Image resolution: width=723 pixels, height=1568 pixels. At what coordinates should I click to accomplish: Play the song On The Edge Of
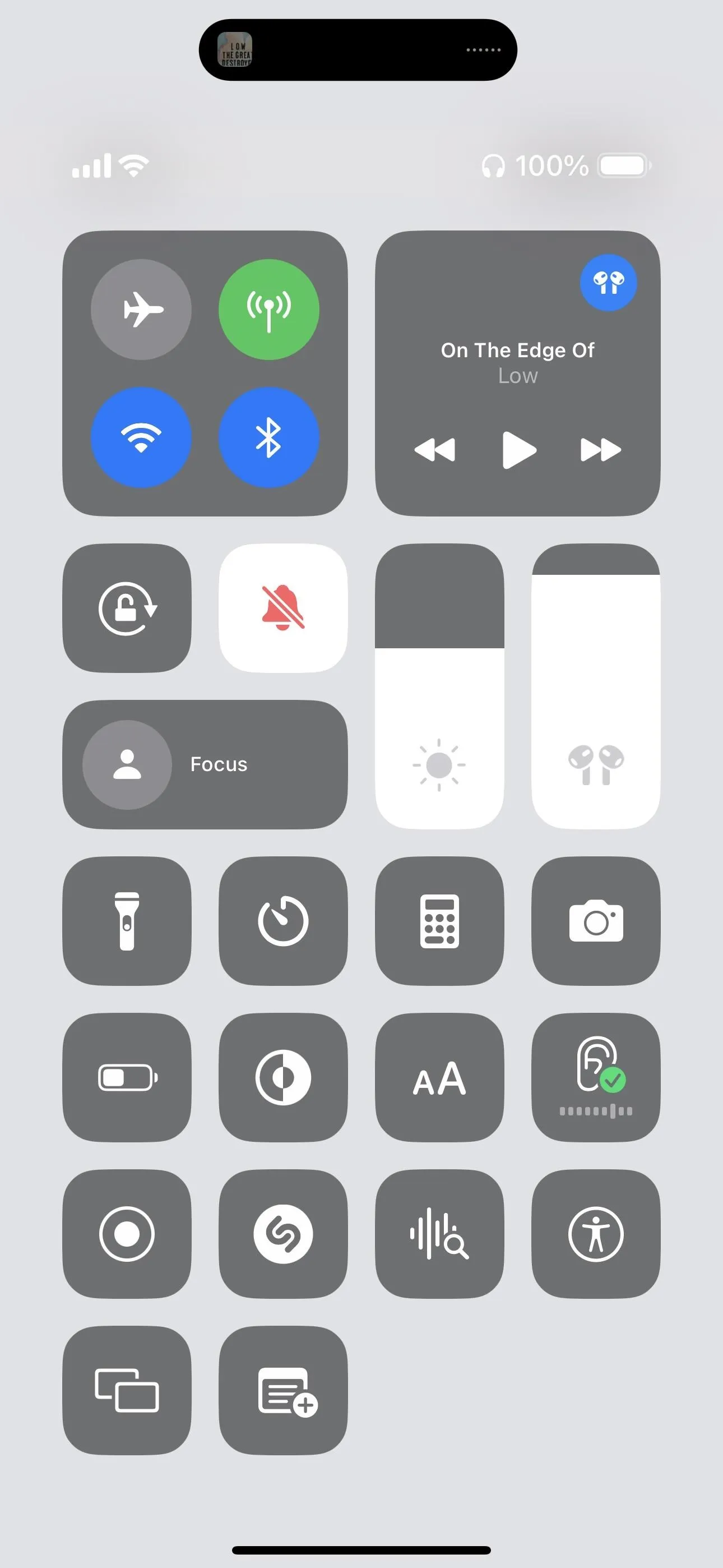[x=519, y=450]
